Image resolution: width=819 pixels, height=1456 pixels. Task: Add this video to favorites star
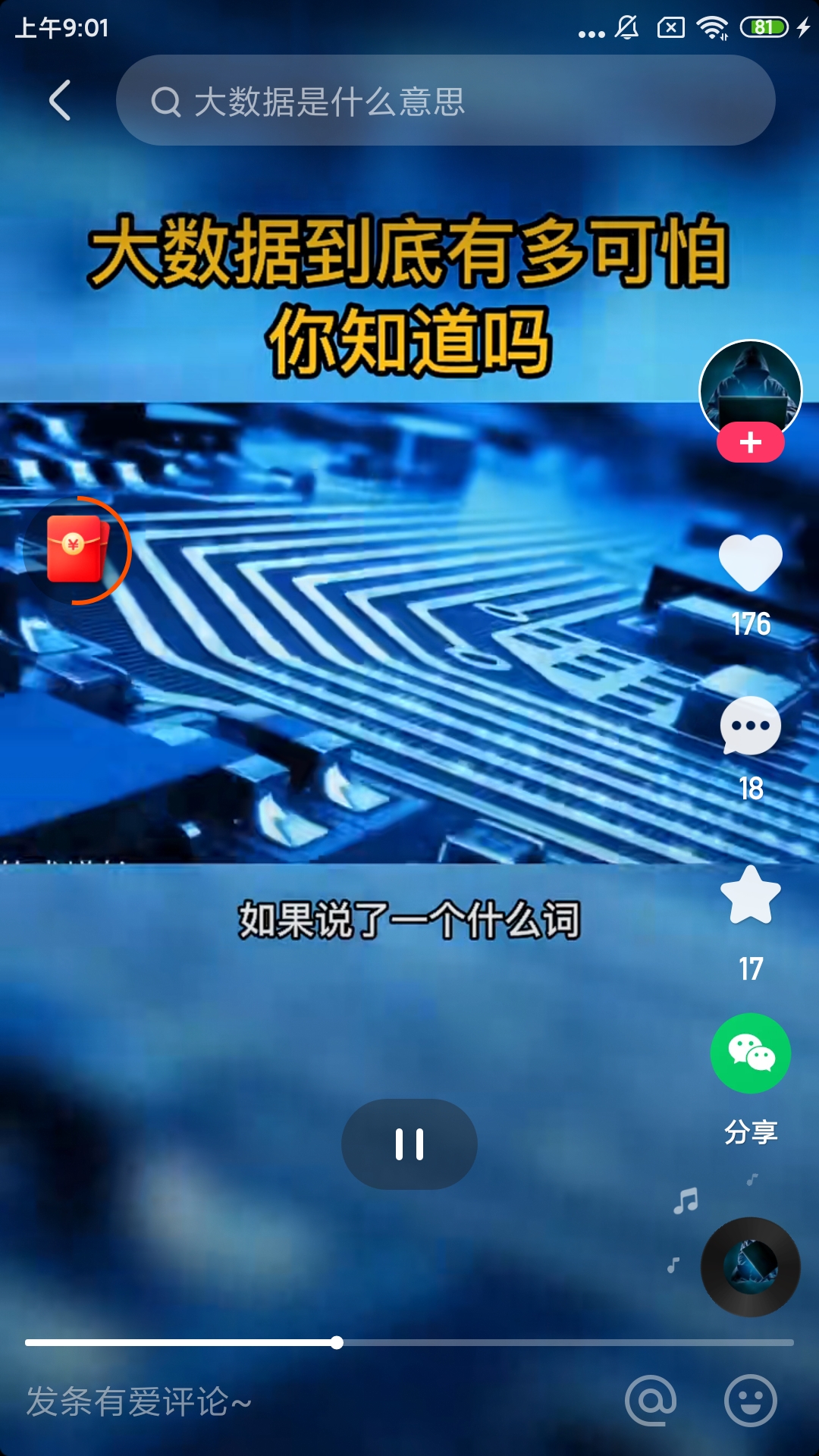[750, 896]
